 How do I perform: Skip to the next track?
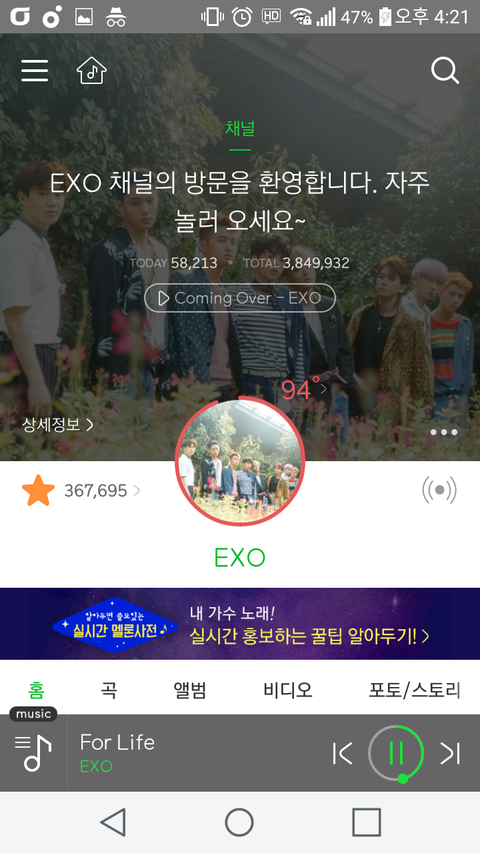coord(451,753)
